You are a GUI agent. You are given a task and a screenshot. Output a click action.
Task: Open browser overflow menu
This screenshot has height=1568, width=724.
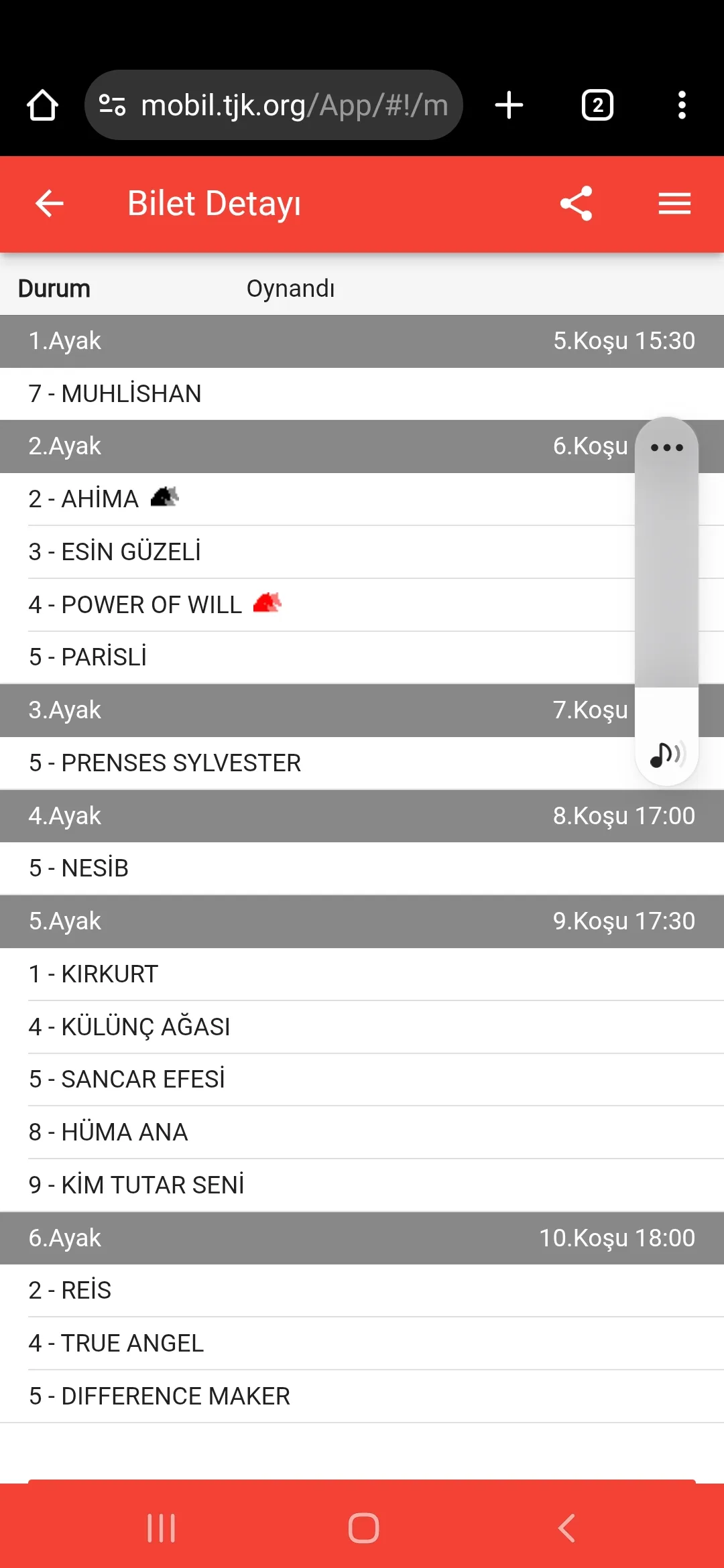(682, 106)
